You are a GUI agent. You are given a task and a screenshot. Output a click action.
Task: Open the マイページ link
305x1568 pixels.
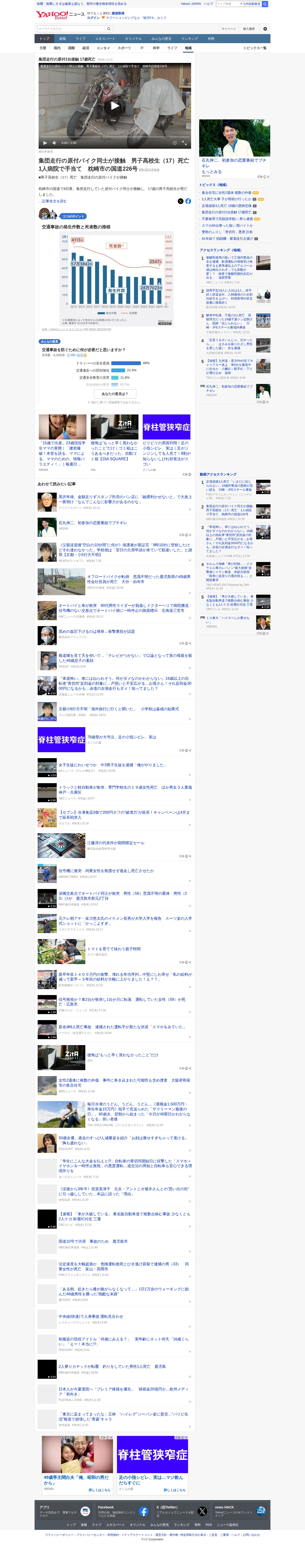(228, 29)
